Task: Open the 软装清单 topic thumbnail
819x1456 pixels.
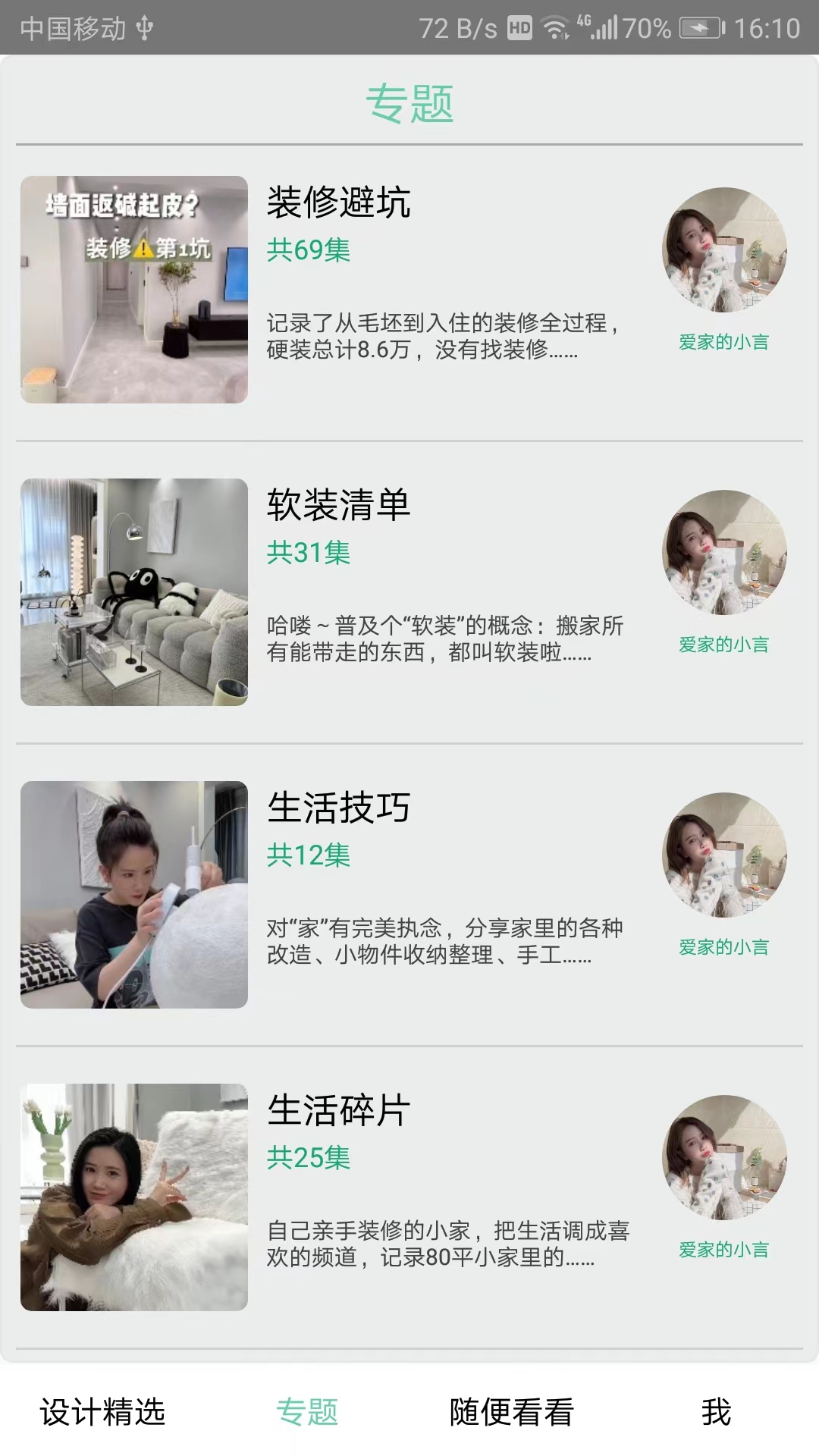Action: (134, 593)
